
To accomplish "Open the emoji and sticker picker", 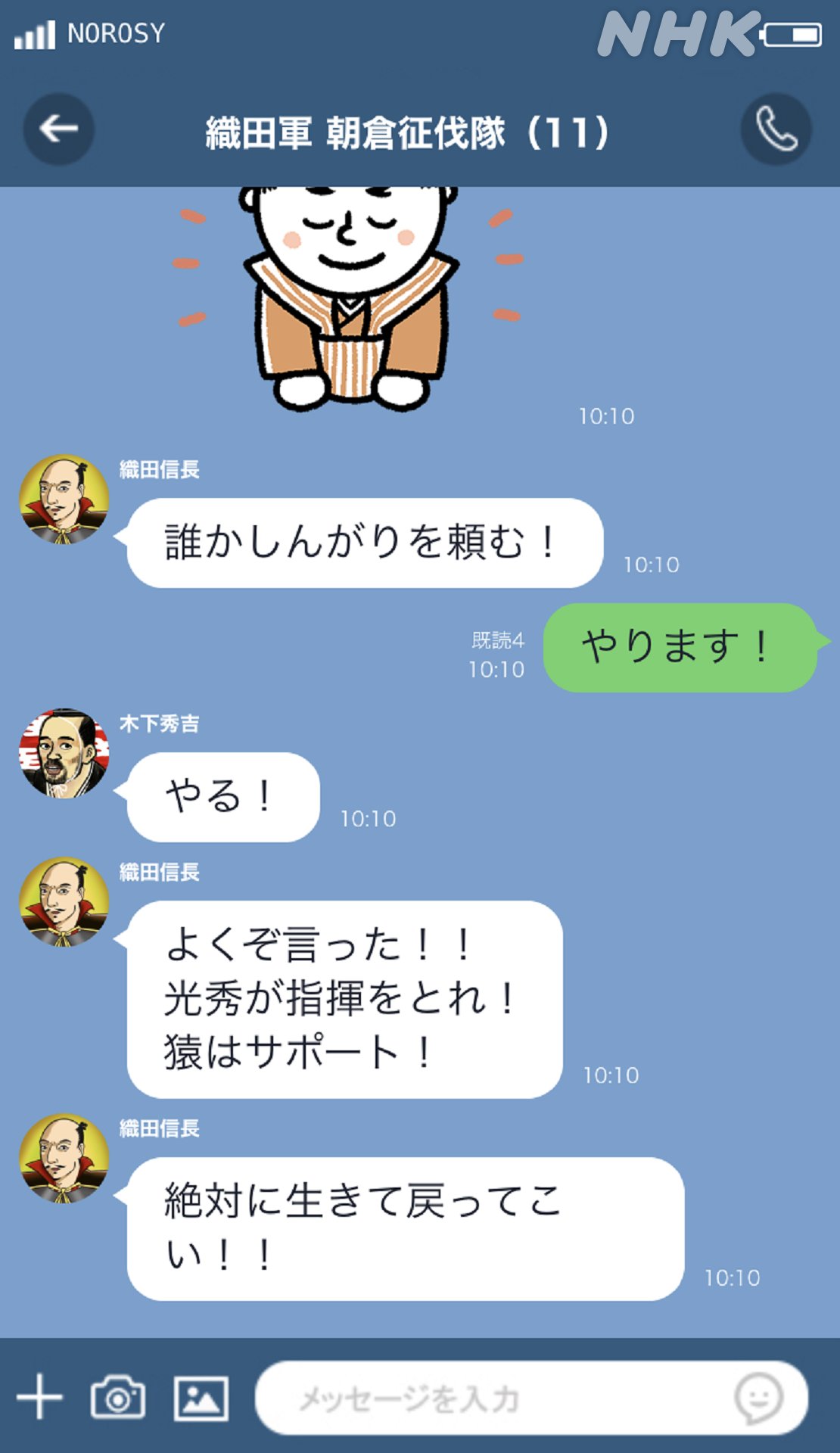I will pos(758,1398).
